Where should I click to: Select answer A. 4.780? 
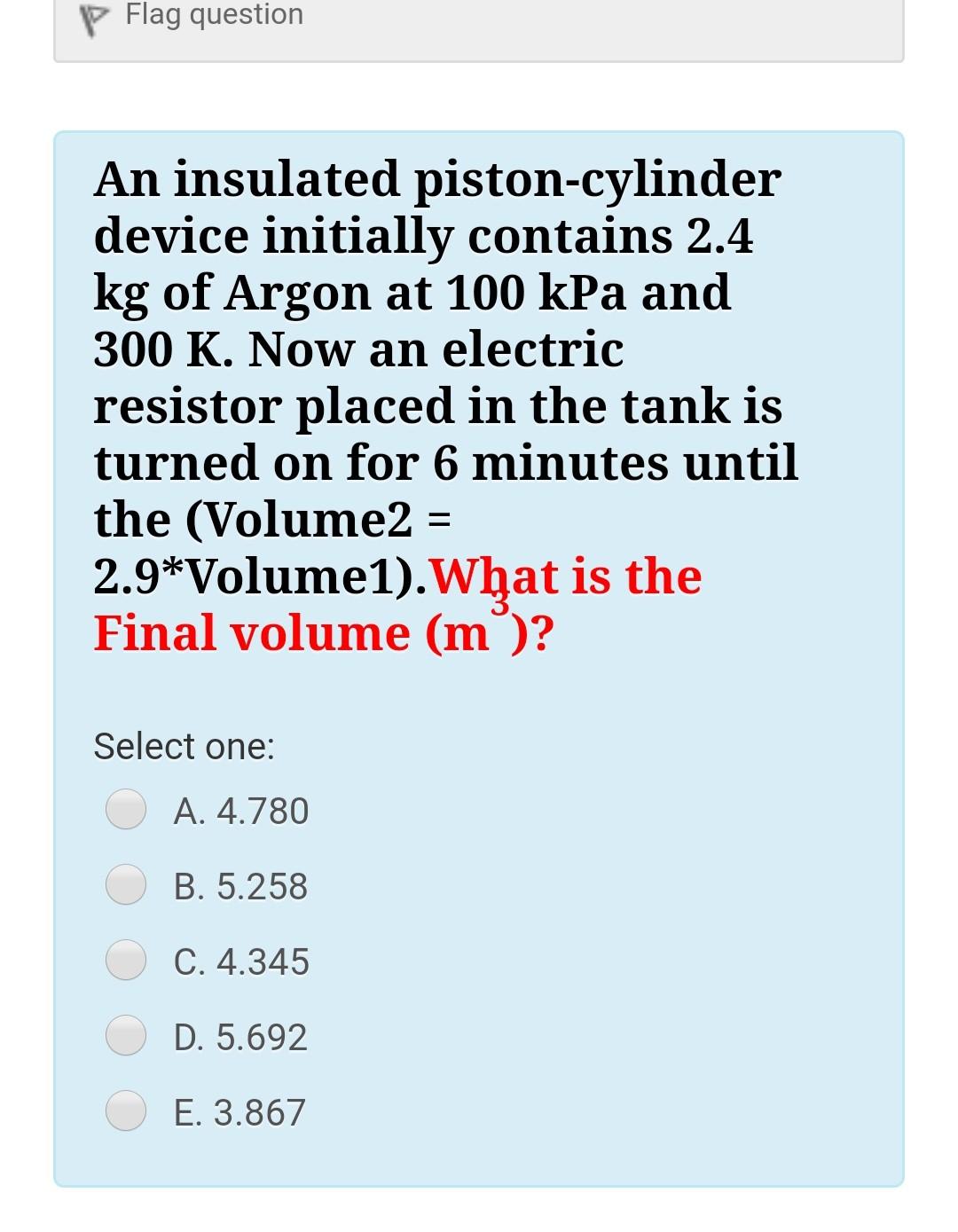(126, 810)
